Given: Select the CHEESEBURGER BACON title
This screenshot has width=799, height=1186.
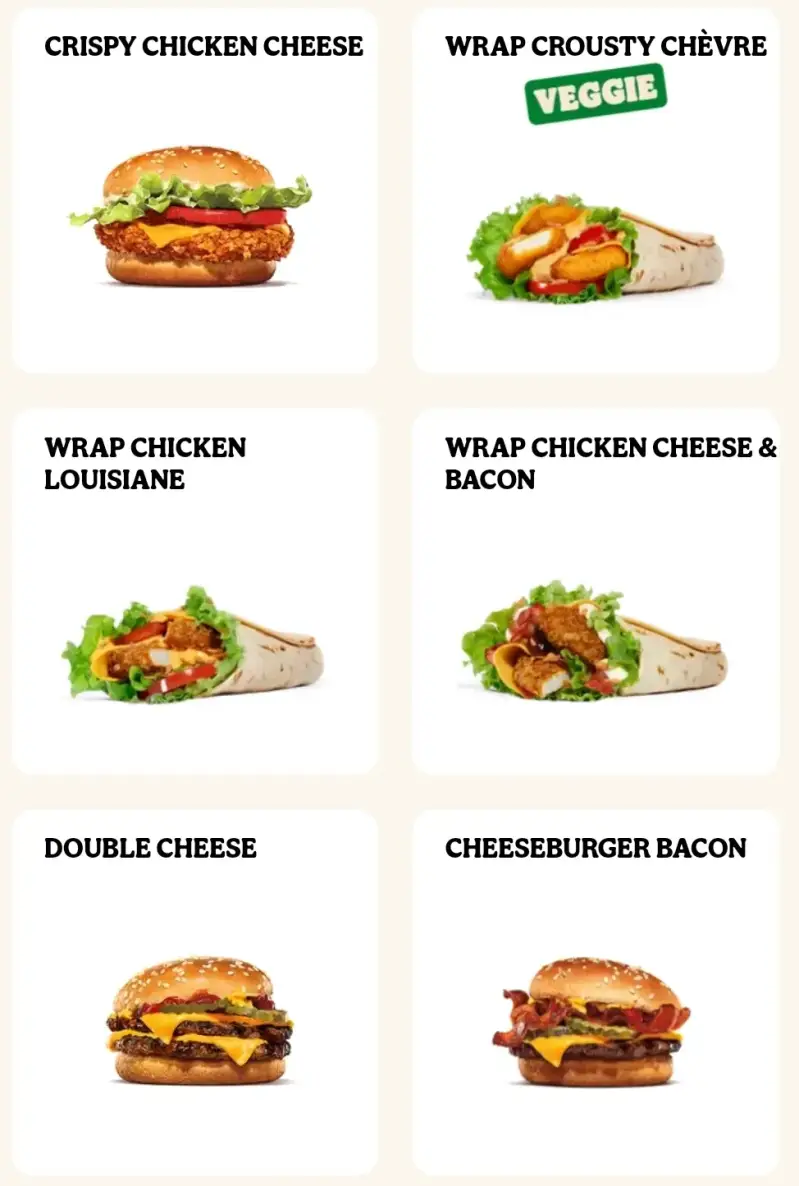Looking at the screenshot, I should tap(597, 846).
